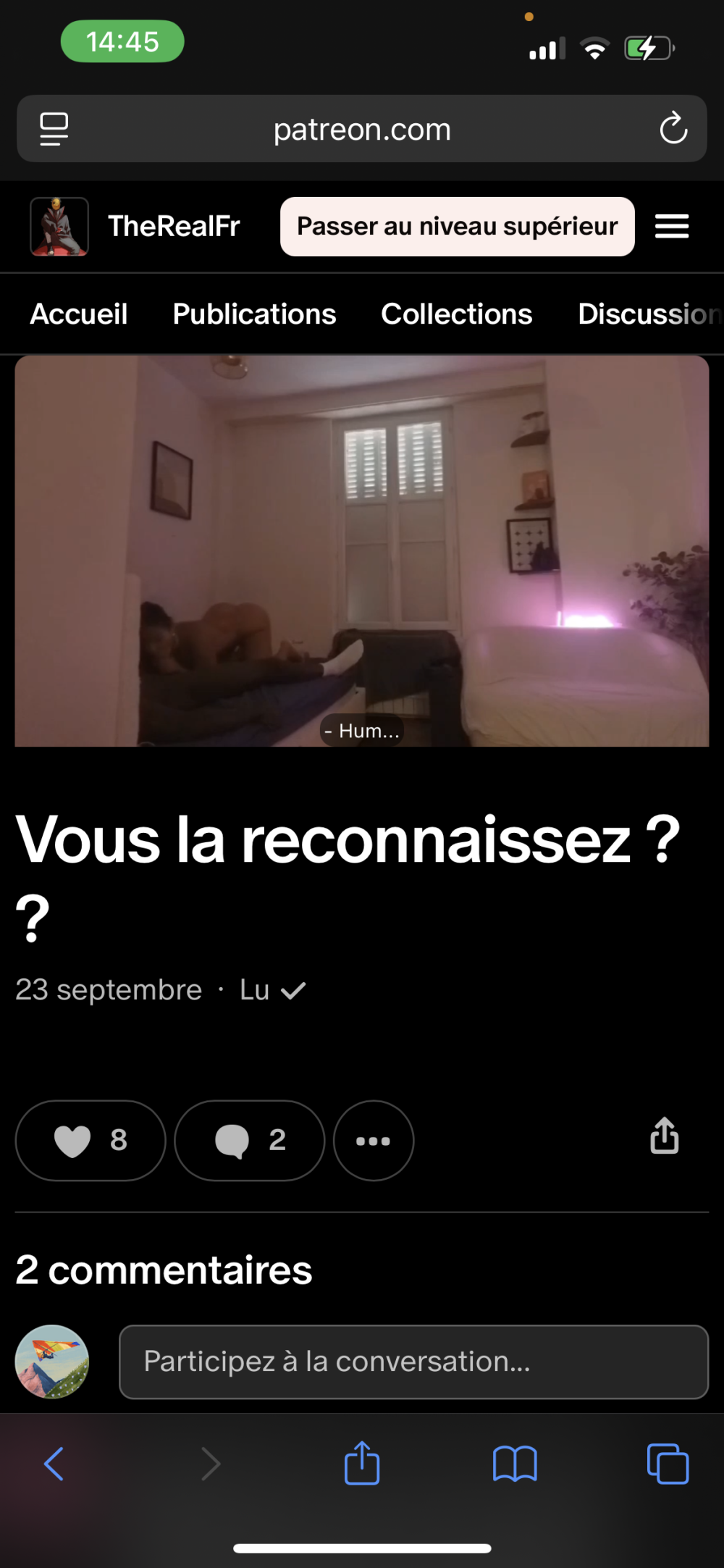The width and height of the screenshot is (724, 1568).
Task: Open the Collections tab
Action: coord(456,314)
